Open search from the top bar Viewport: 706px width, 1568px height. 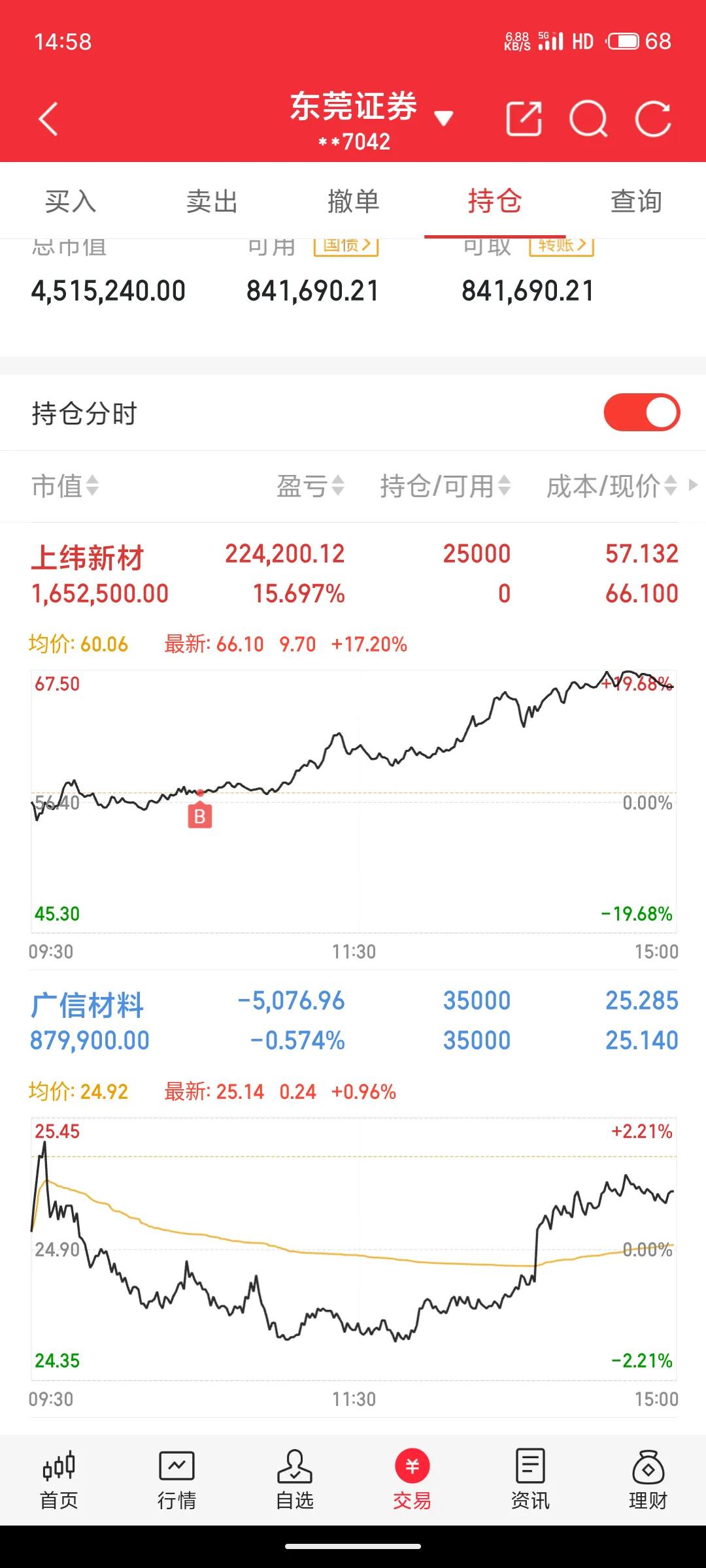[588, 120]
